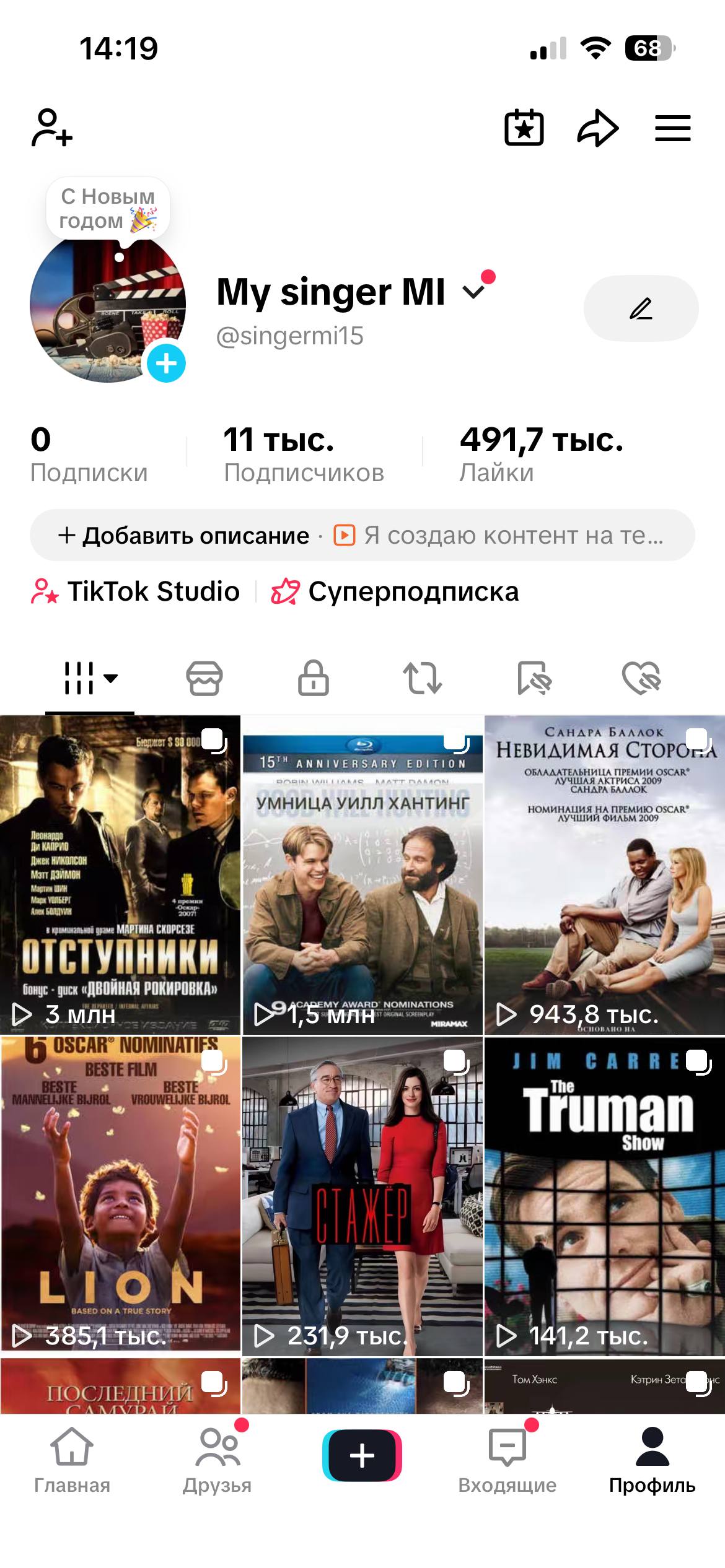This screenshot has height=1568, width=725.
Task: Share the profile via arrow icon
Action: pyautogui.click(x=598, y=128)
